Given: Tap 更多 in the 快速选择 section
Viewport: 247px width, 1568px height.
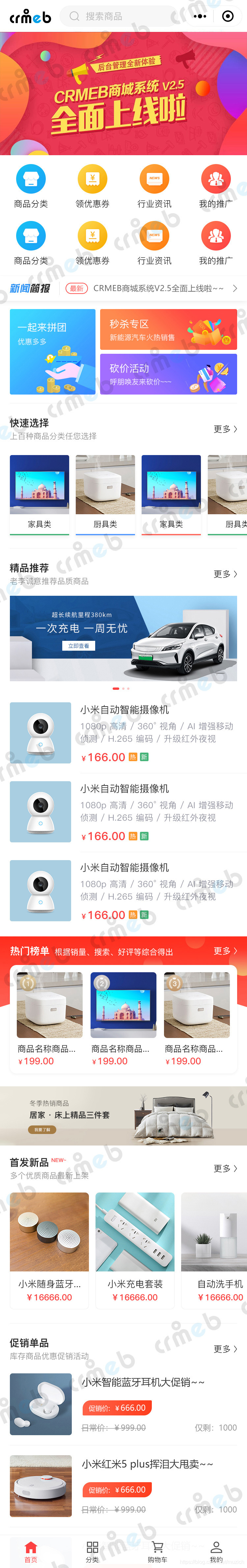Looking at the screenshot, I should coord(225,429).
